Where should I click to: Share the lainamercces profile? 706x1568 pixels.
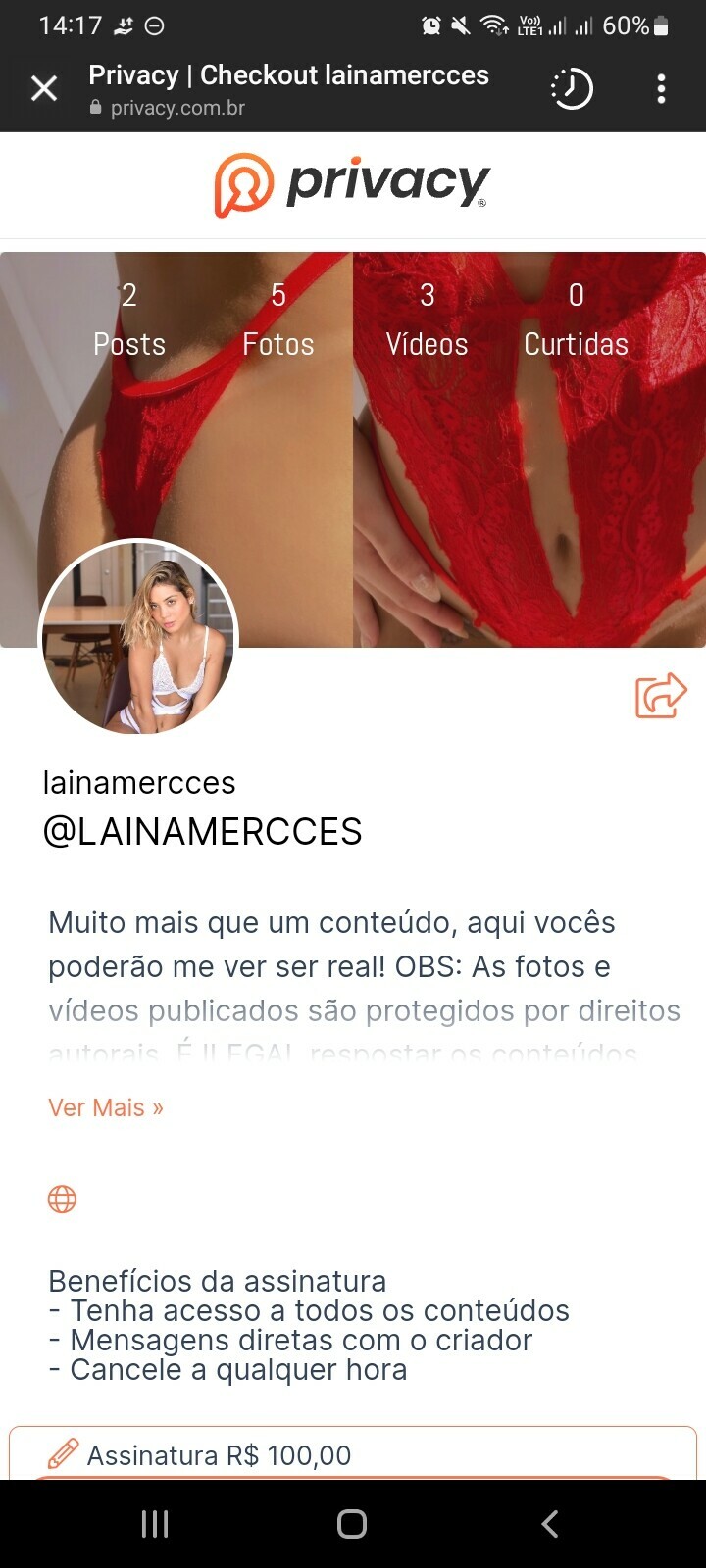click(661, 696)
